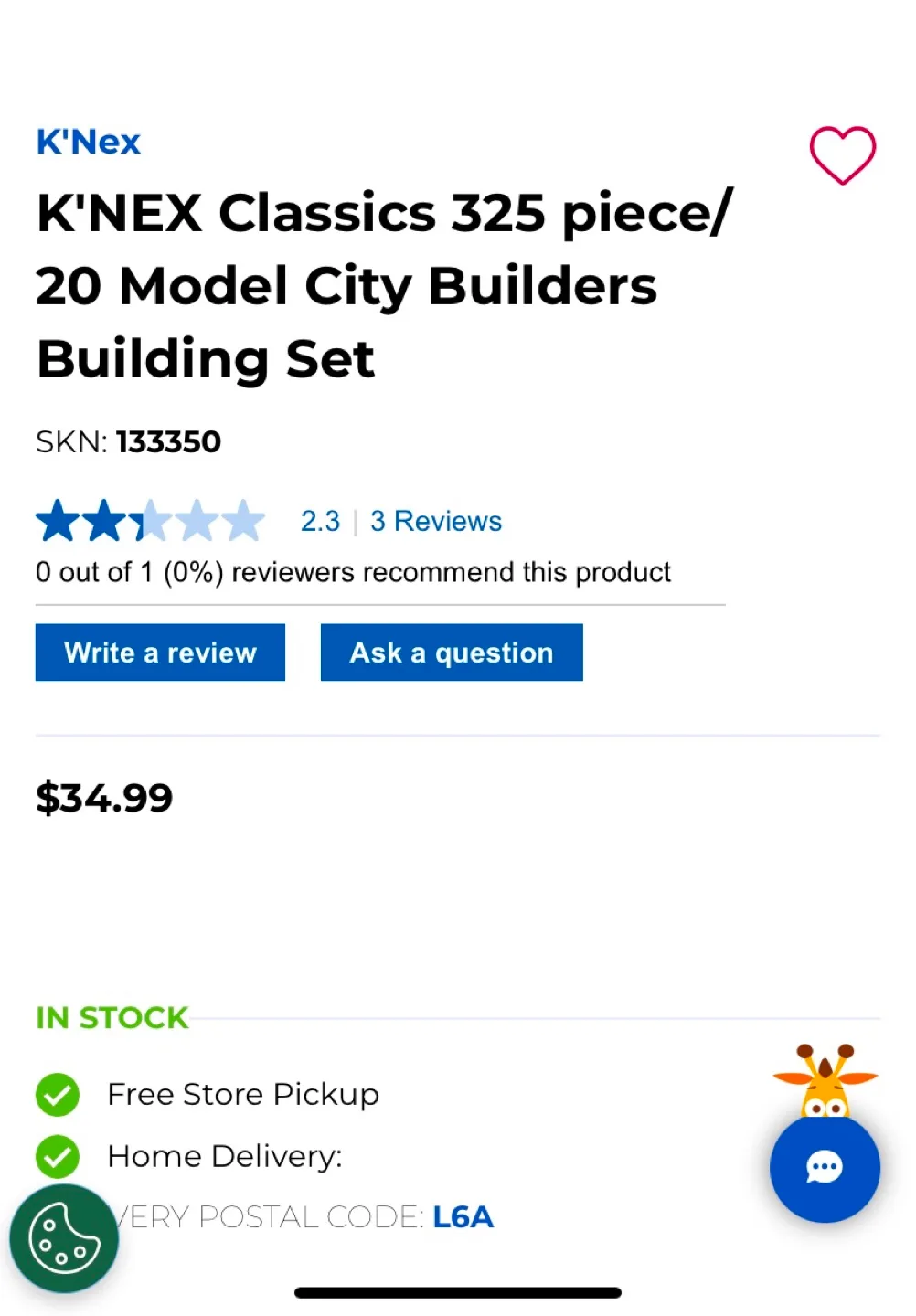Image resolution: width=916 pixels, height=1316 pixels.
Task: Click the Free Store Pickup checkmark icon
Action: pos(57,1094)
